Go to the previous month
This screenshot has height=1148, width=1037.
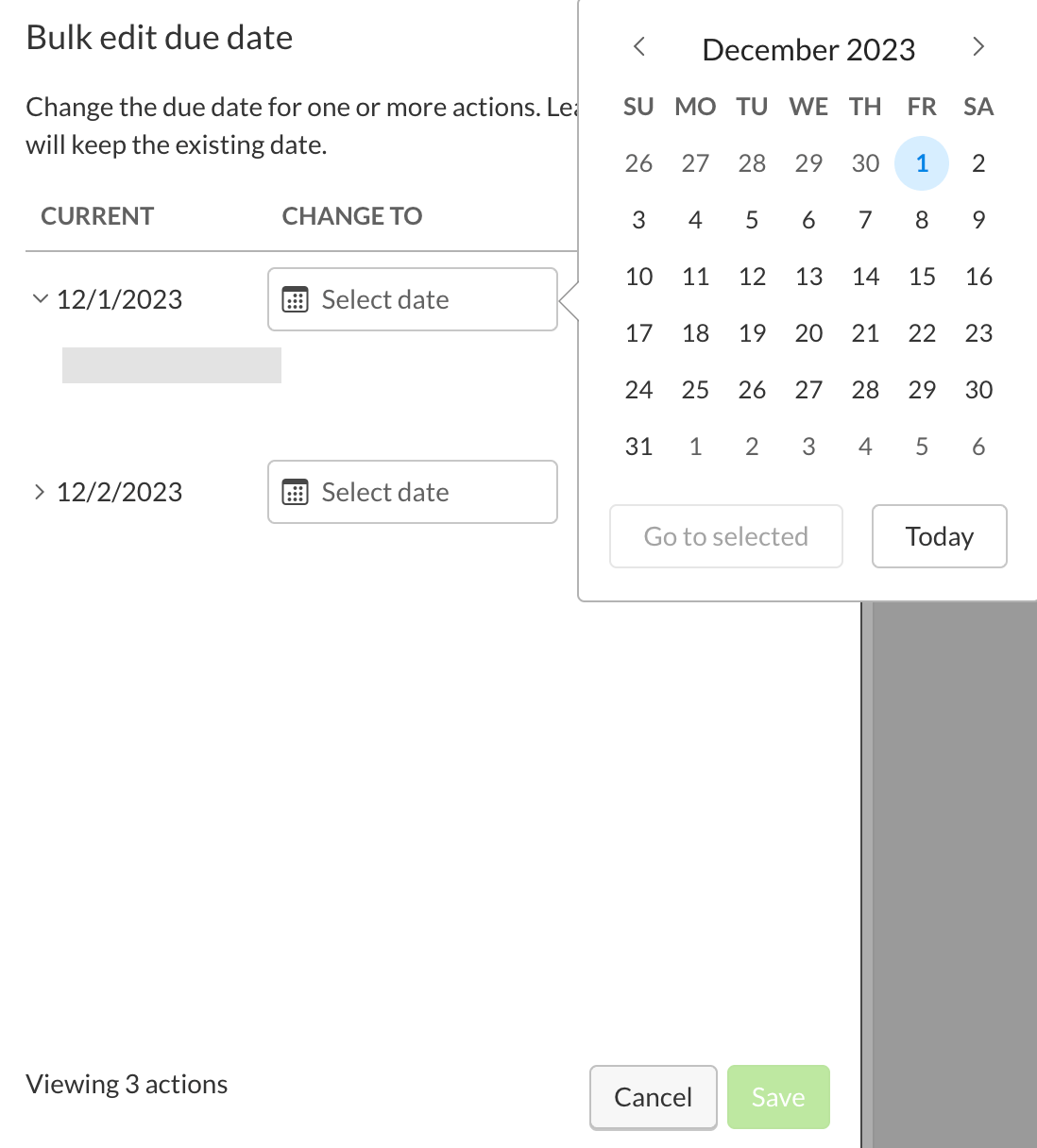point(639,47)
